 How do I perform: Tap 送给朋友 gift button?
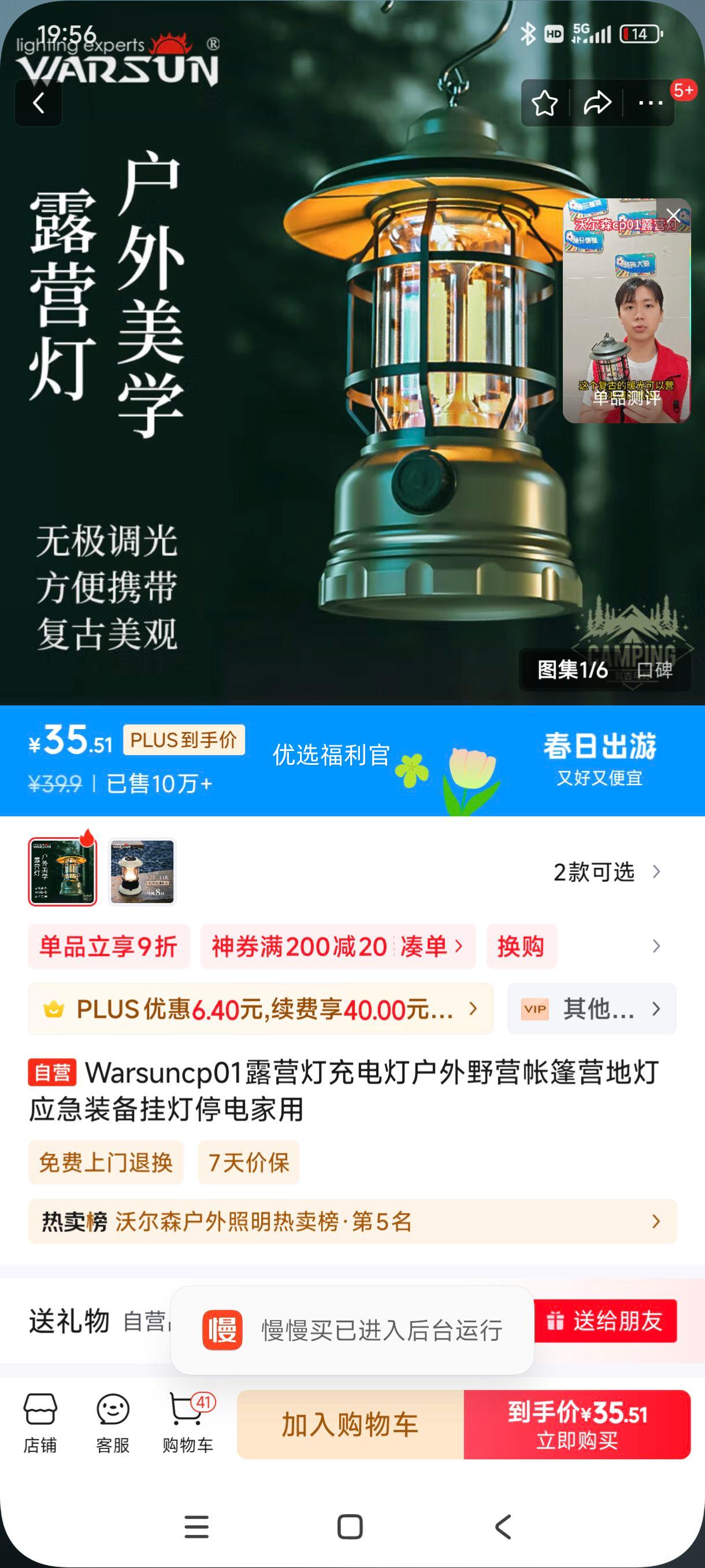pos(605,1322)
